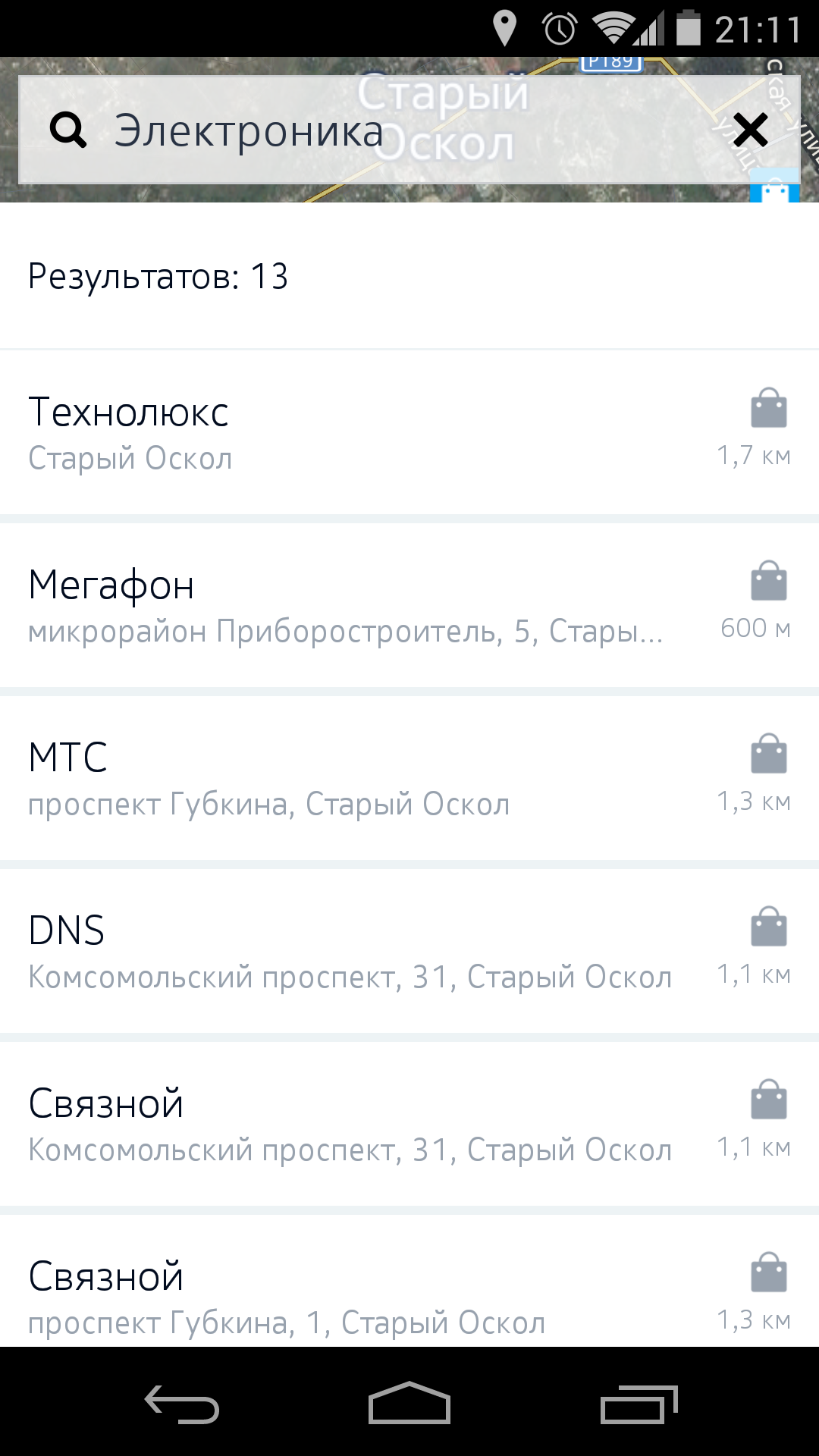
Task: Clear the search with the X icon
Action: click(x=751, y=130)
